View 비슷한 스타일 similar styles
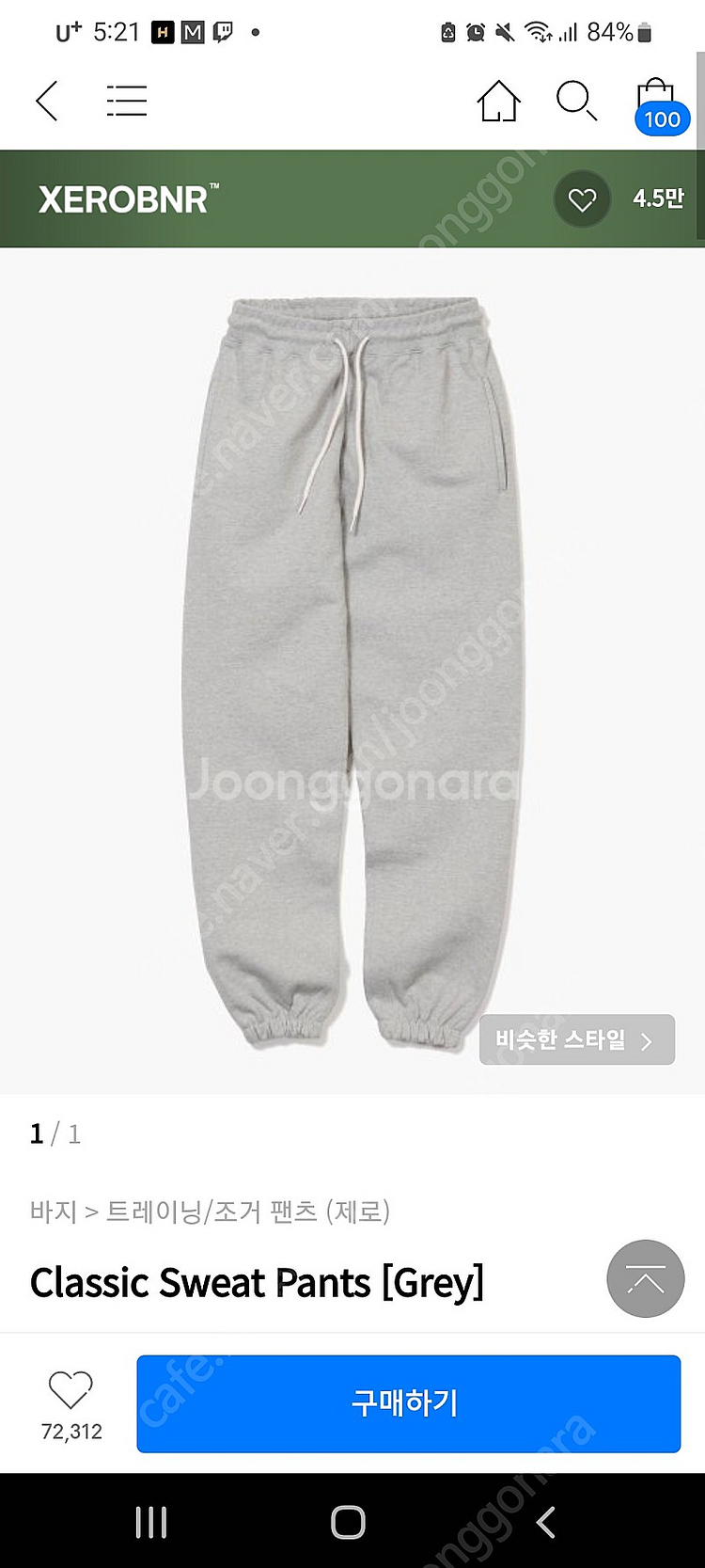Screen dimensions: 705x1568 click(576, 1039)
